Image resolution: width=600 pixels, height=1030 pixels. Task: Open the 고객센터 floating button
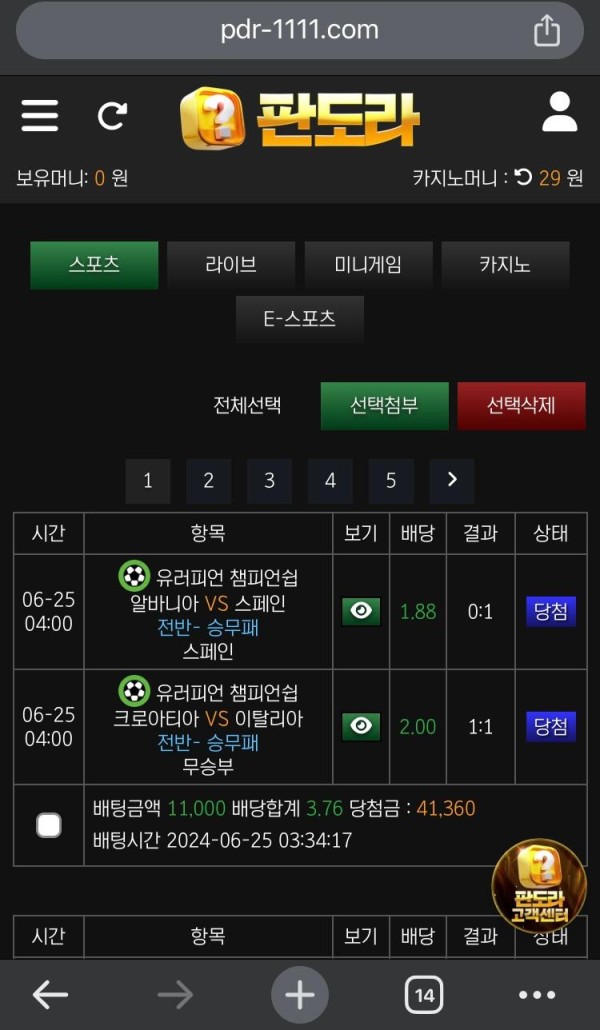(x=540, y=885)
